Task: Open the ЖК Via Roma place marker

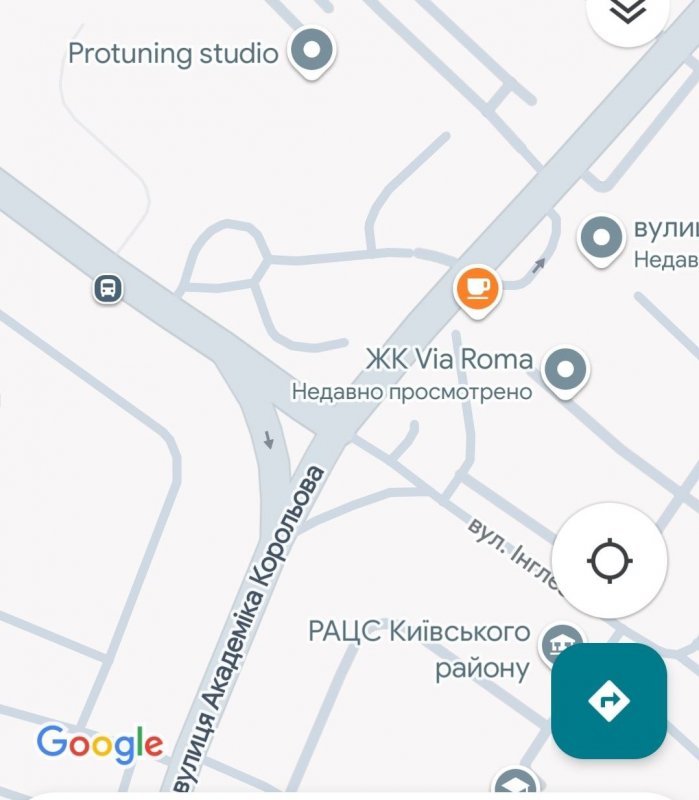Action: pyautogui.click(x=565, y=371)
